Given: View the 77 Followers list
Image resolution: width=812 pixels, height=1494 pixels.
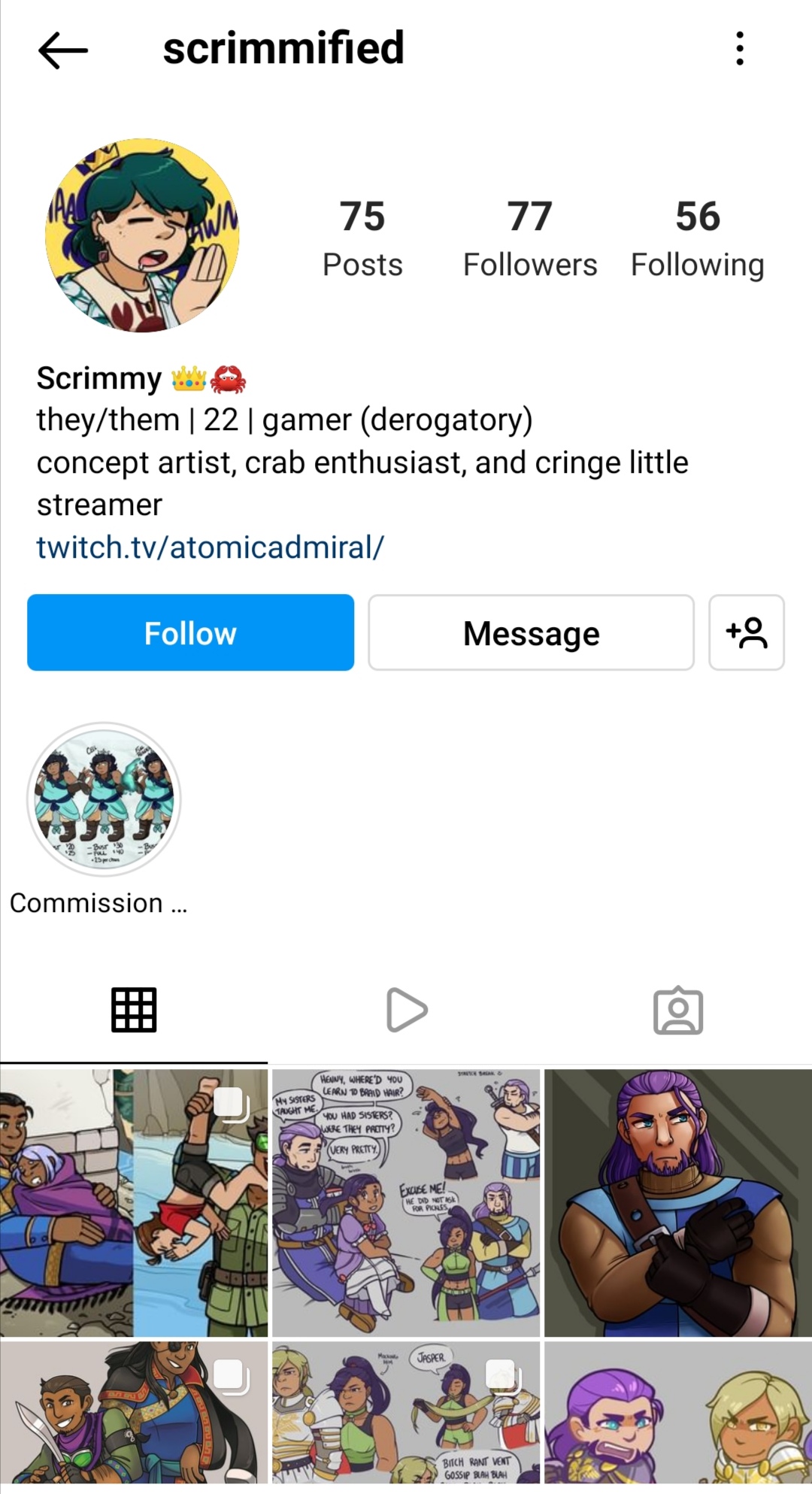Looking at the screenshot, I should (530, 237).
